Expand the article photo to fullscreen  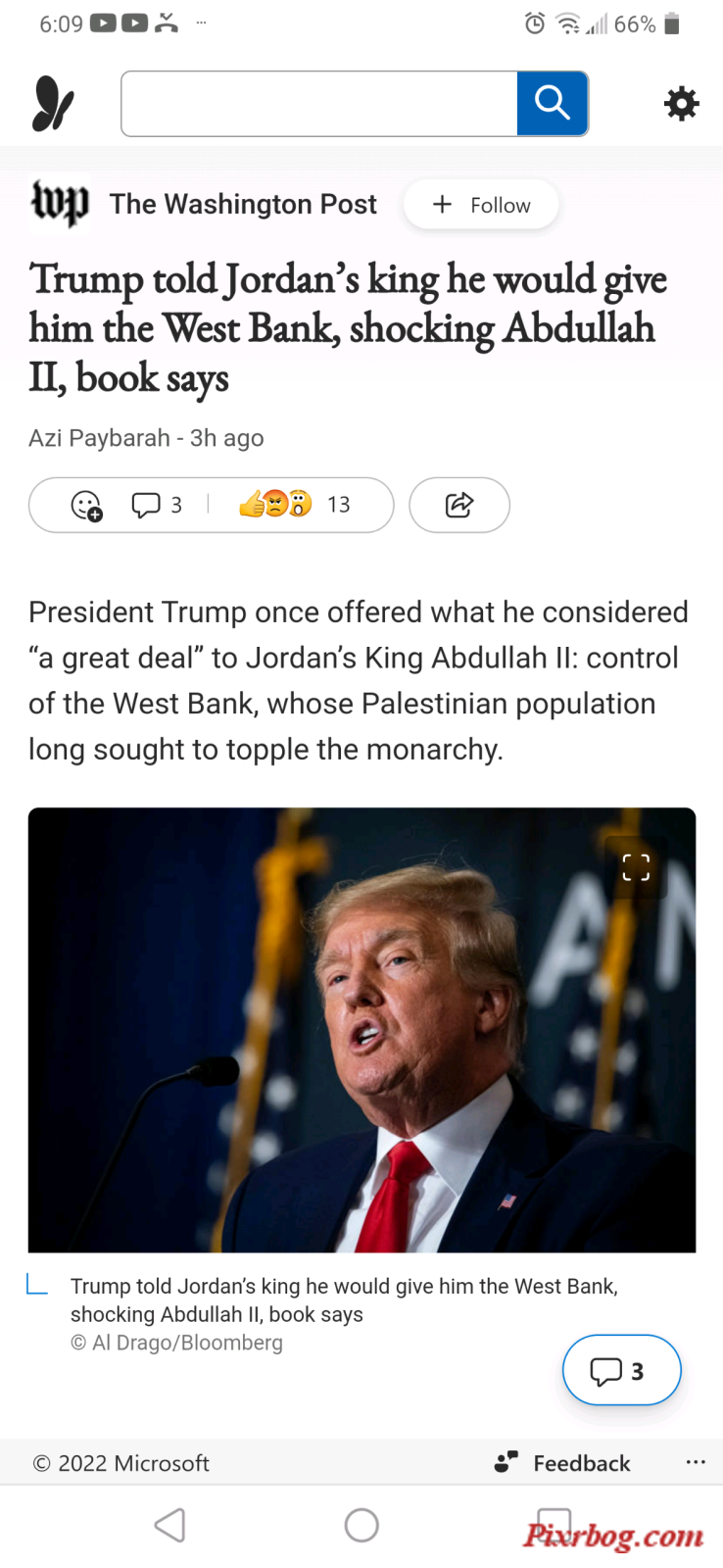[x=636, y=867]
